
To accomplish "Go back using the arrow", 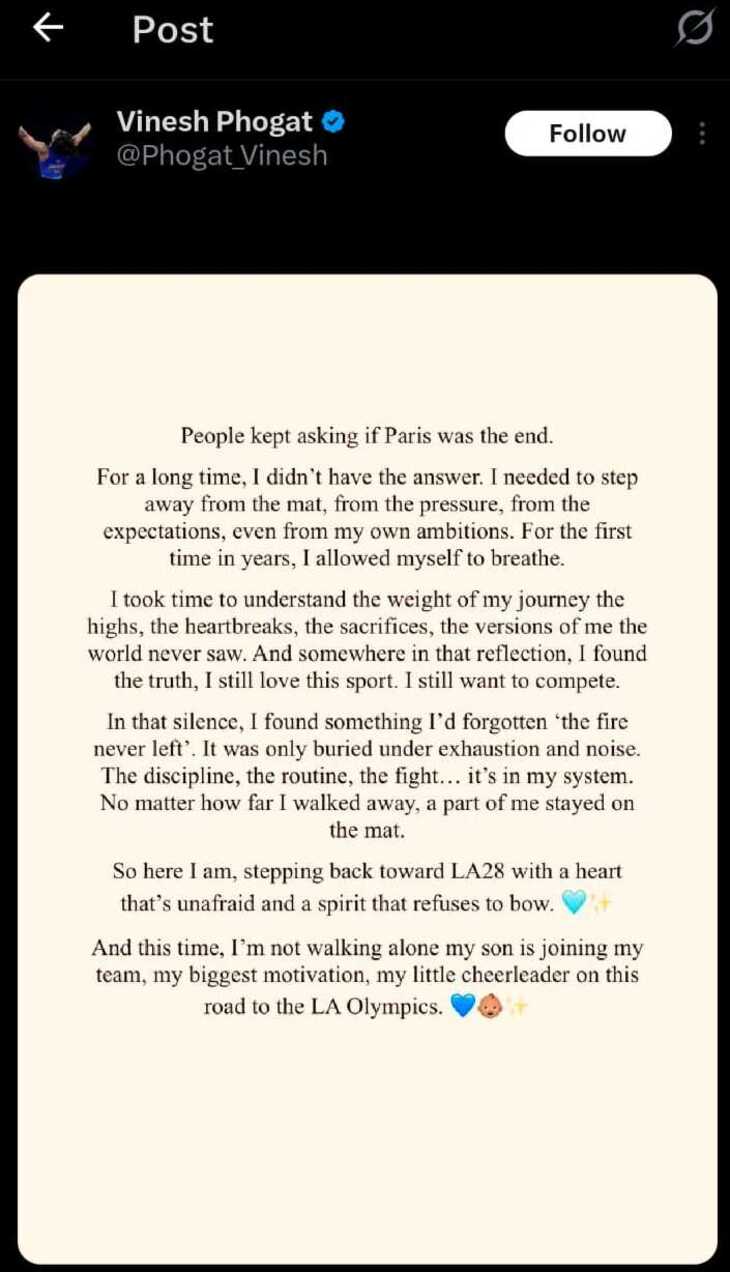I will tap(48, 29).
